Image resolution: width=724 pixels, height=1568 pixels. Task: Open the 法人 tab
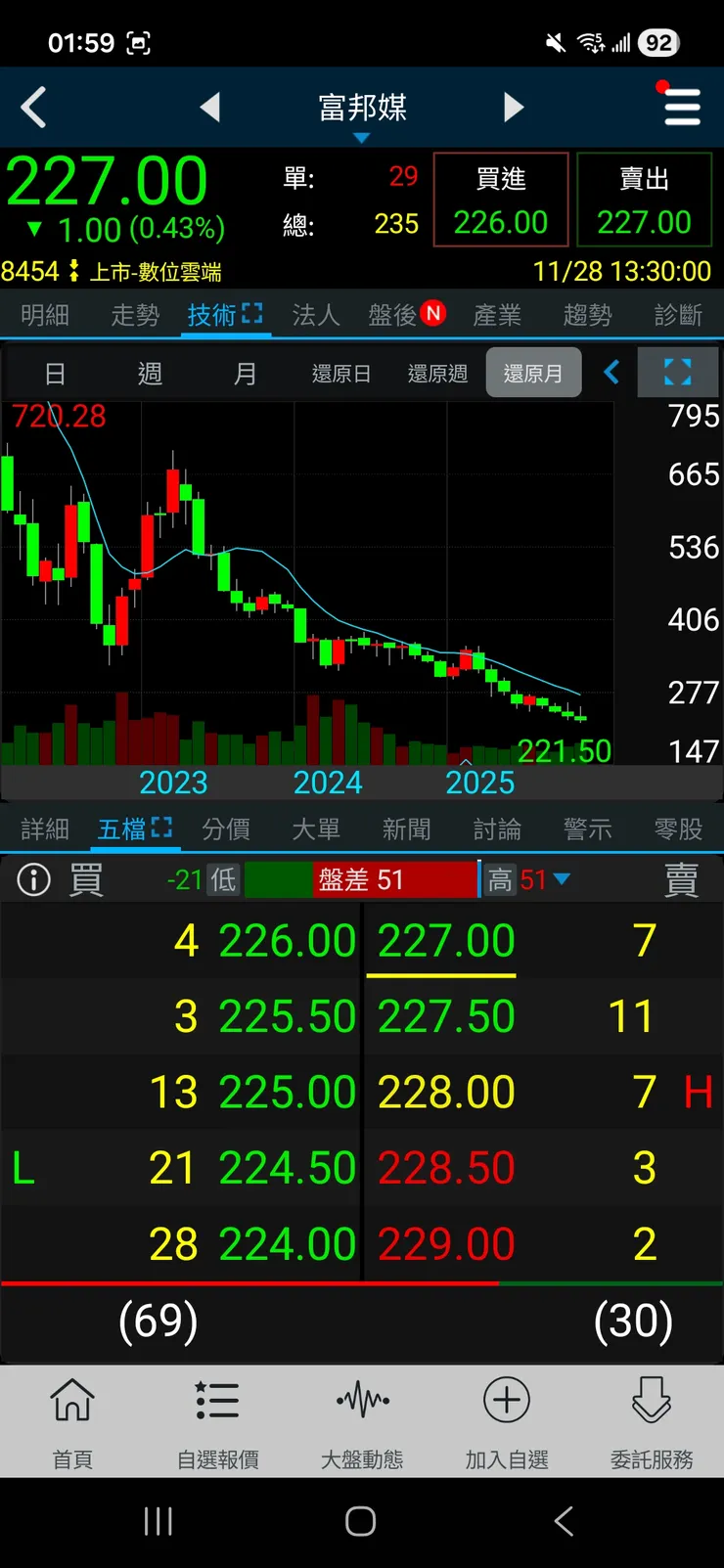coord(315,315)
